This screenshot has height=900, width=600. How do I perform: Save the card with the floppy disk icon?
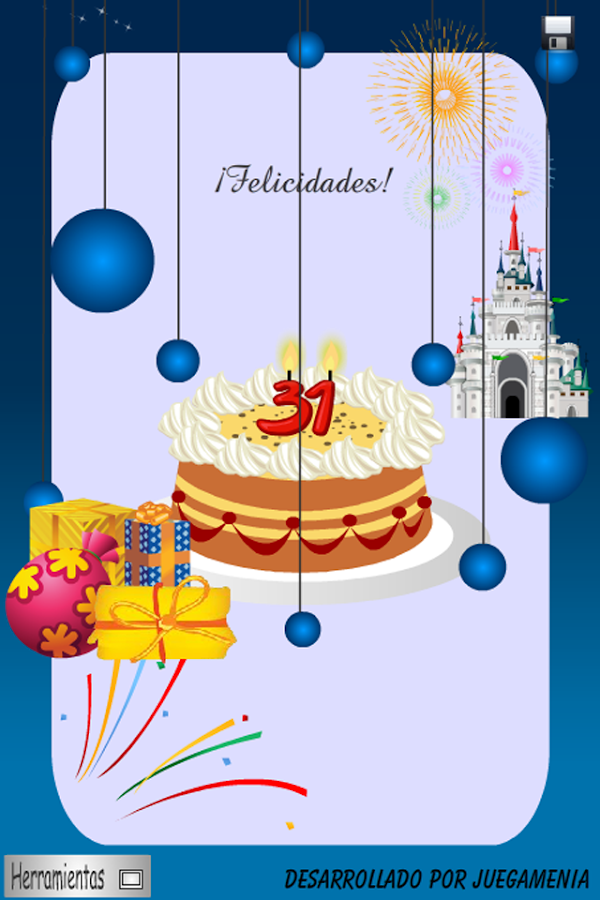tap(557, 33)
